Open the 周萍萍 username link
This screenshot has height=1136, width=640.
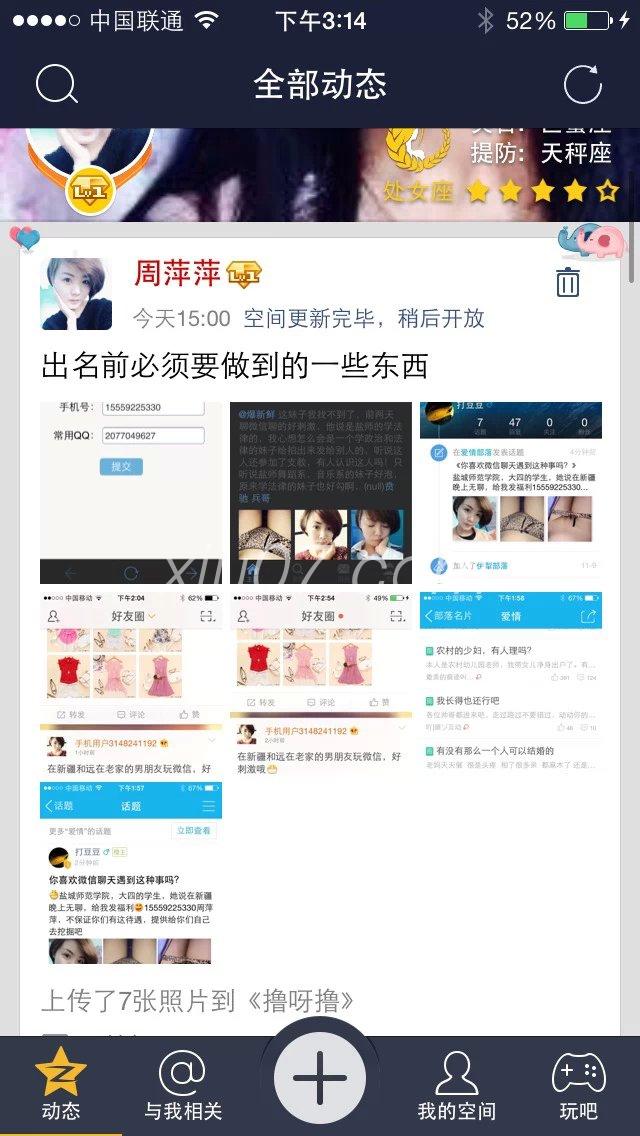[x=176, y=273]
